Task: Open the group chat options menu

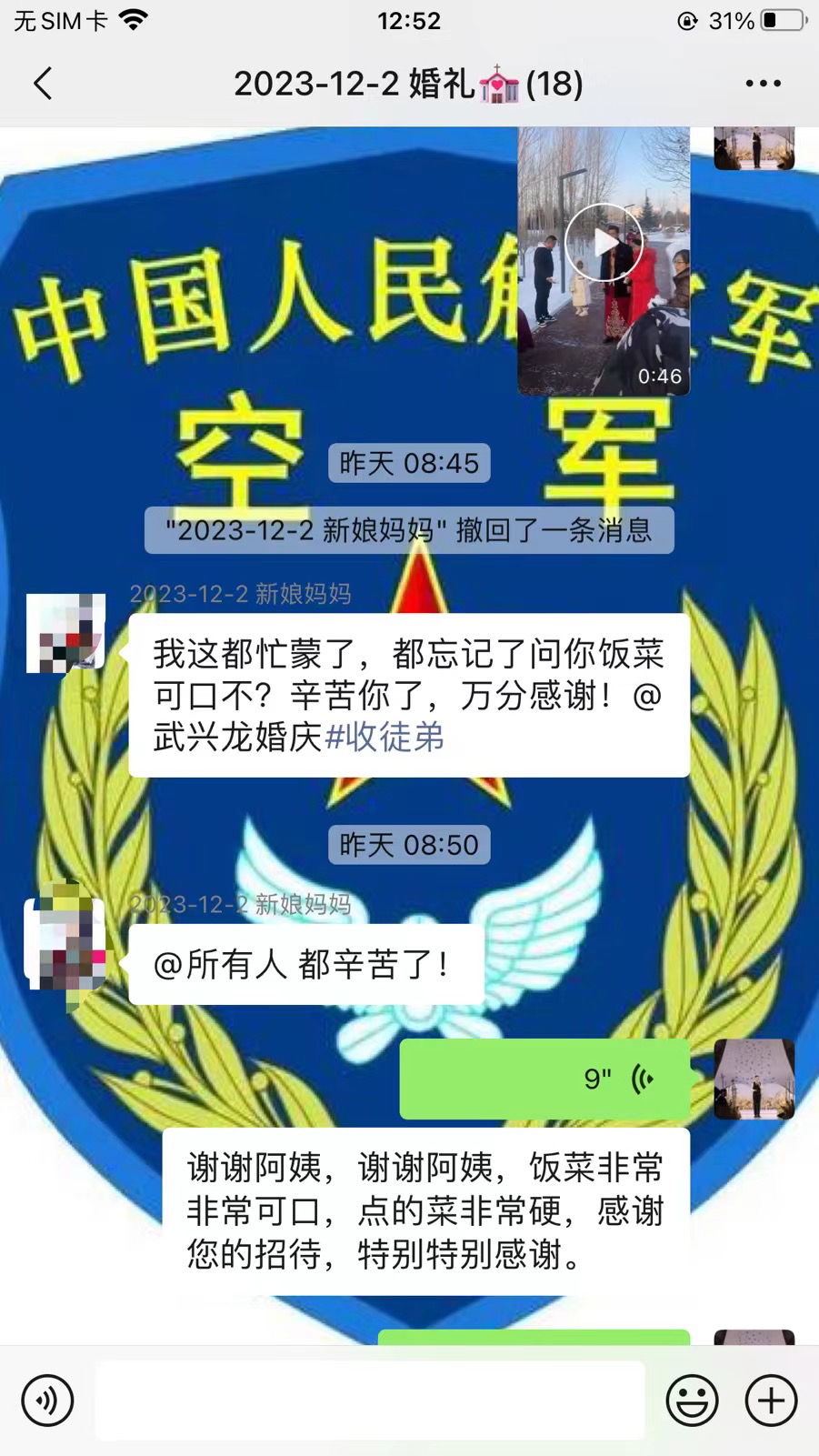Action: point(763,84)
